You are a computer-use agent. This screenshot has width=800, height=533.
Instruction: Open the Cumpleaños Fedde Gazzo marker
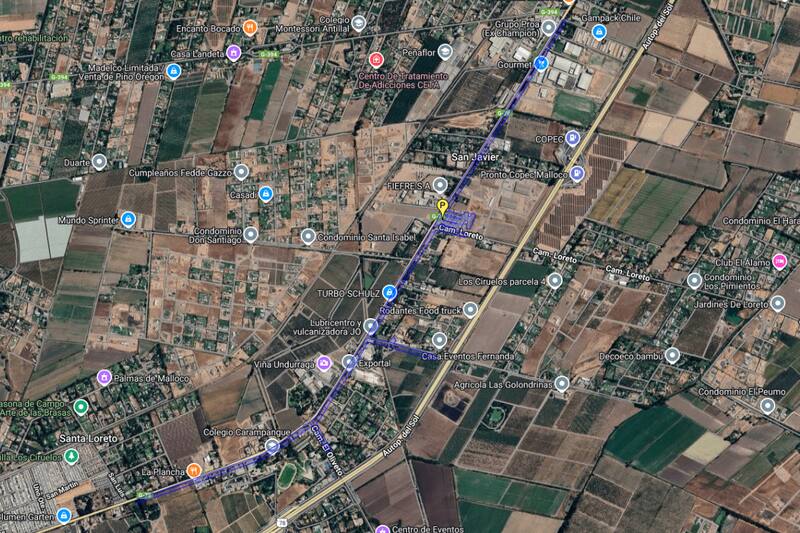240,173
